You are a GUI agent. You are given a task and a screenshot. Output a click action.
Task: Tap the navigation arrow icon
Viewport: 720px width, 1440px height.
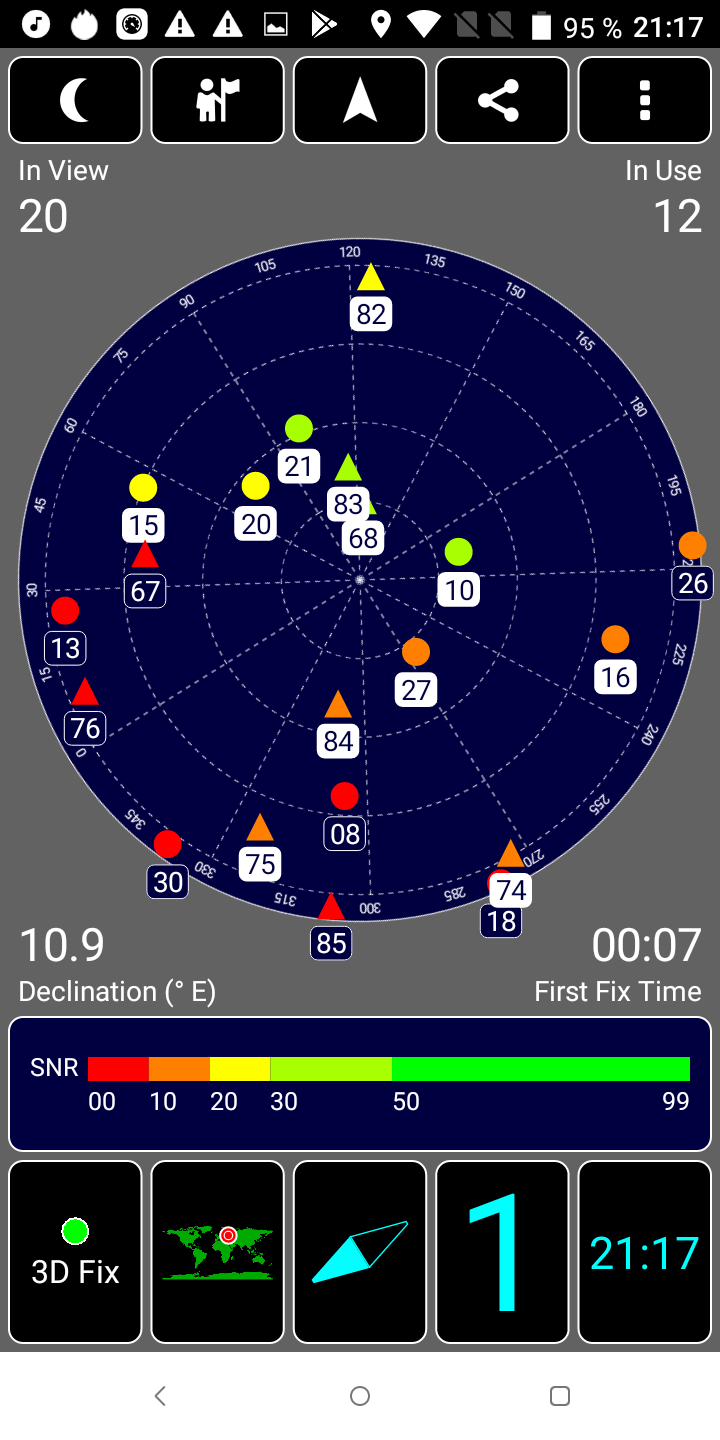click(360, 100)
